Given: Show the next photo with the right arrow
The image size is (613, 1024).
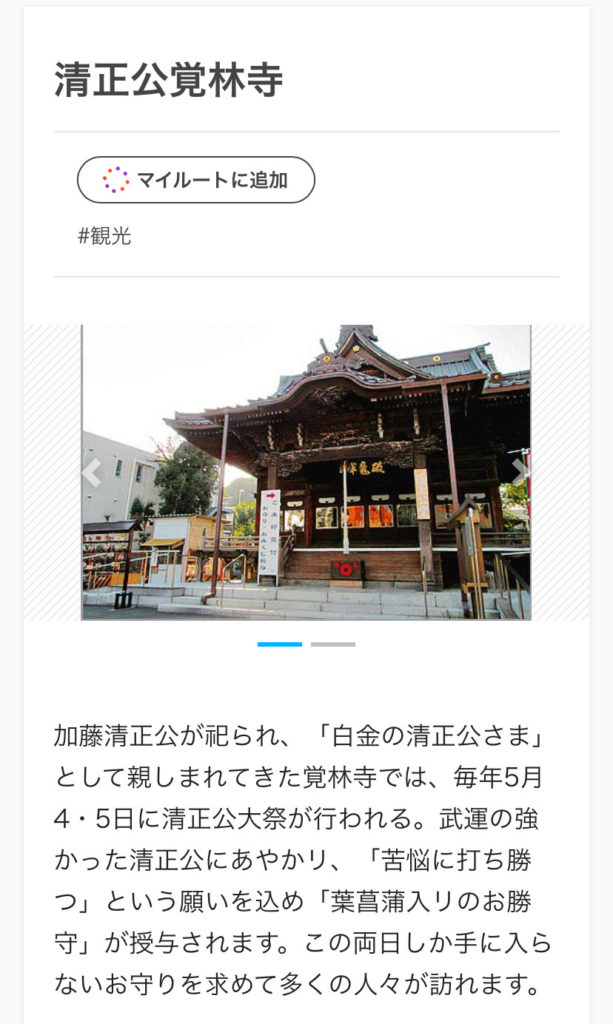Looking at the screenshot, I should 520,472.
